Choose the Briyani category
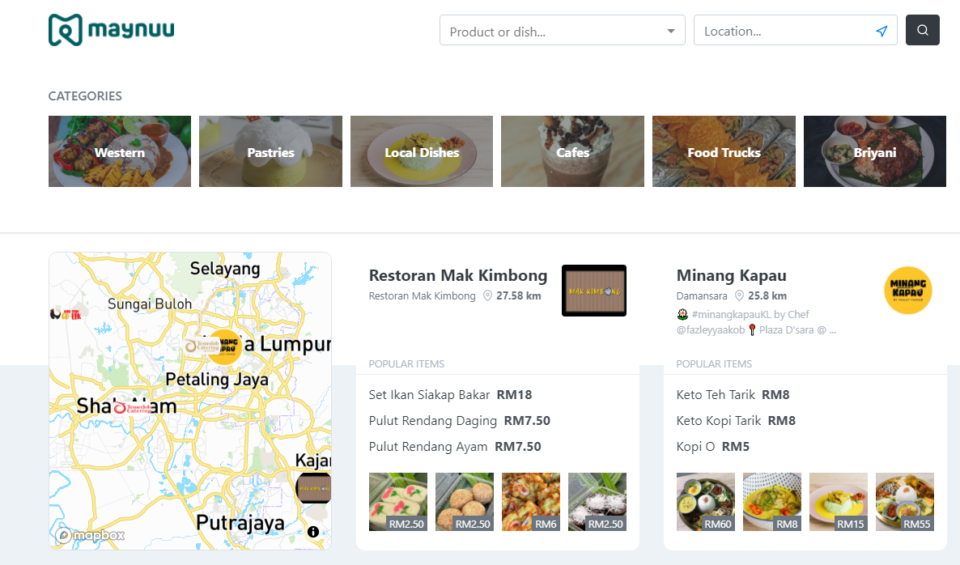 tap(875, 152)
